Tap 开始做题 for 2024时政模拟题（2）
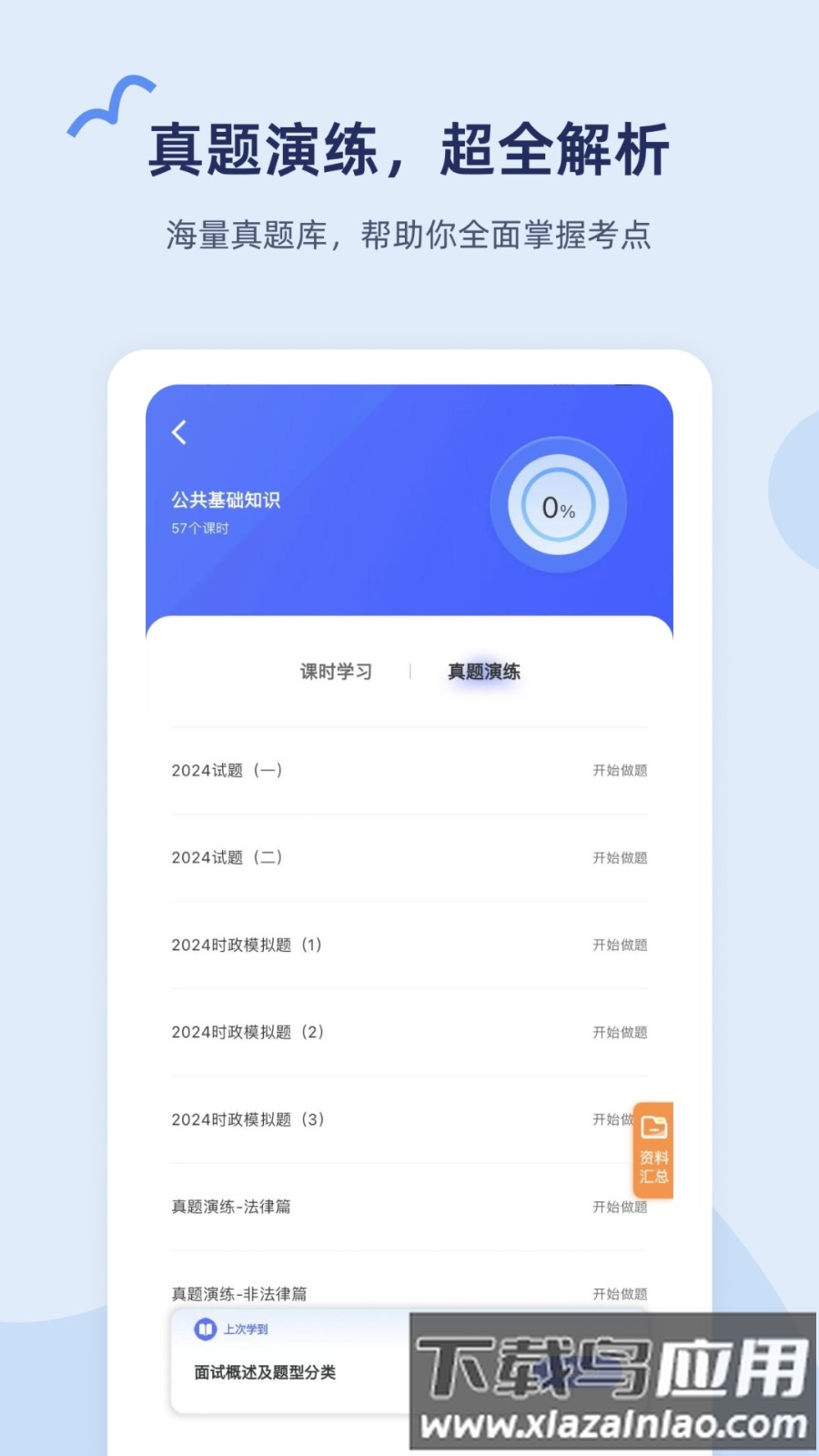Viewport: 819px width, 1456px height. pyautogui.click(x=619, y=1033)
